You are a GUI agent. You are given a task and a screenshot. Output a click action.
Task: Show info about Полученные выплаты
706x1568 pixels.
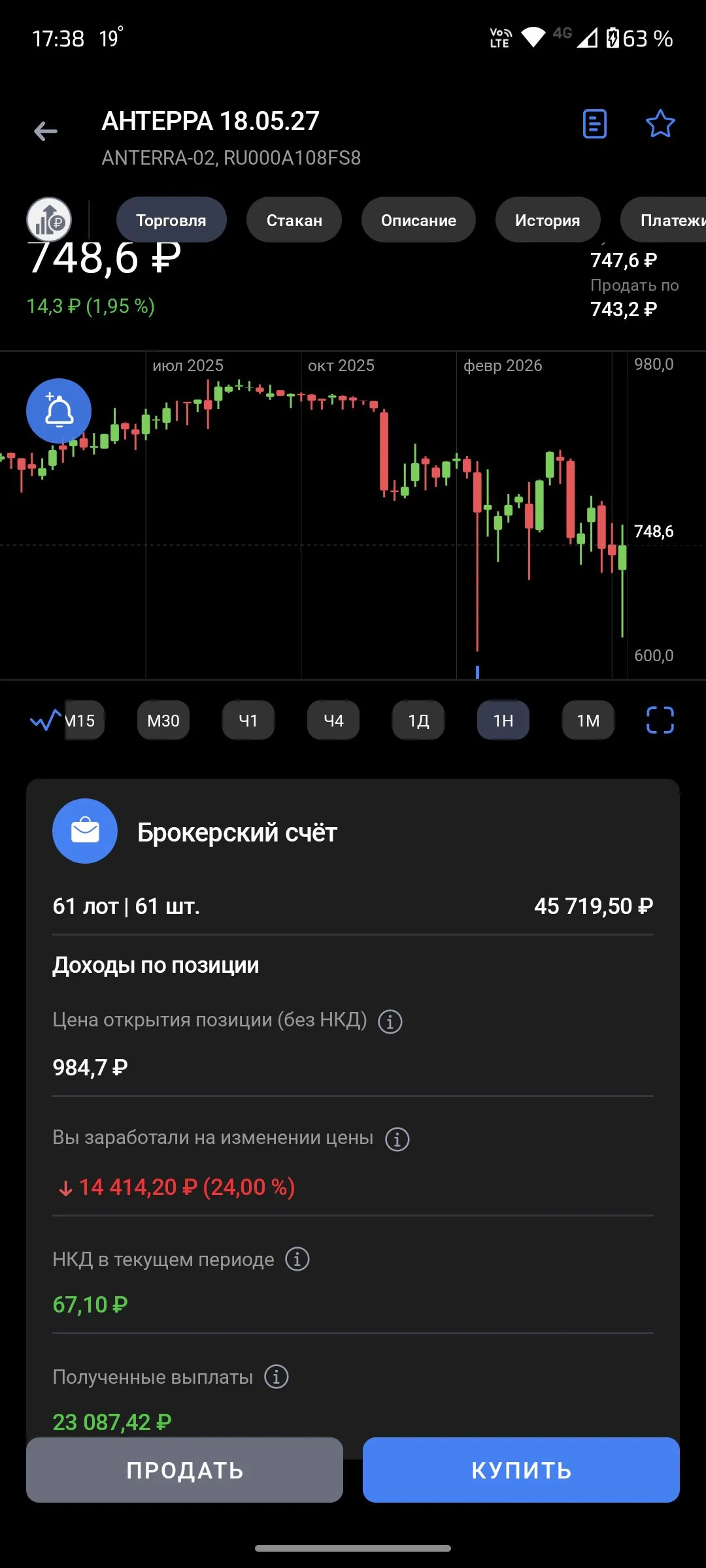(277, 1377)
